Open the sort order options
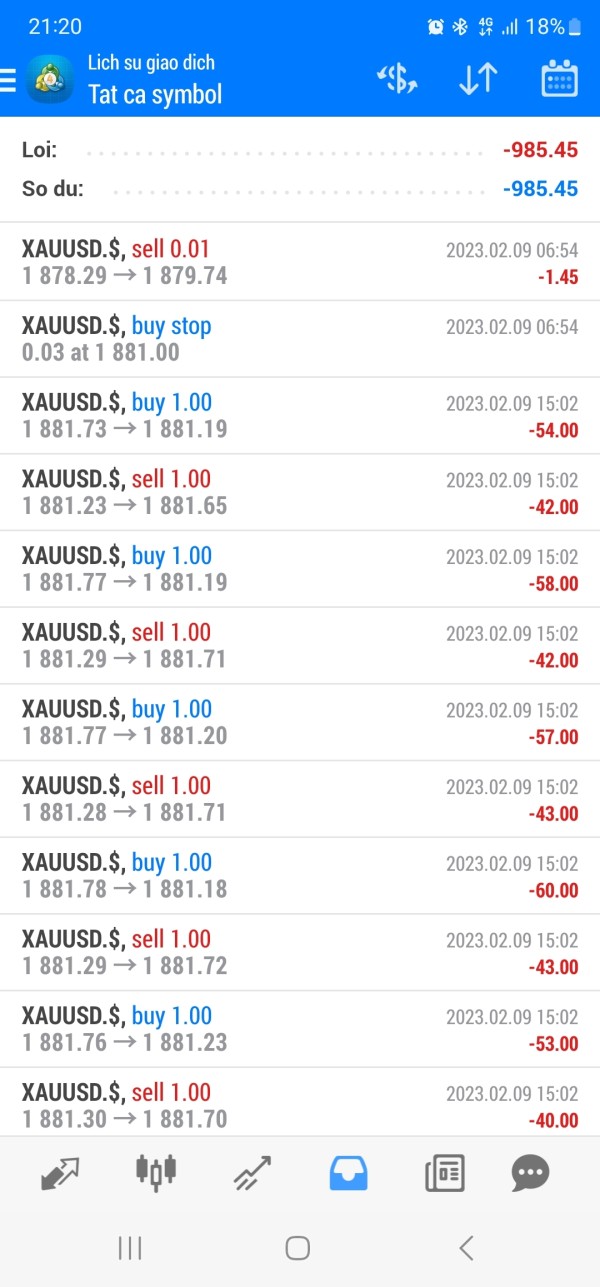The image size is (600, 1287). (x=478, y=79)
